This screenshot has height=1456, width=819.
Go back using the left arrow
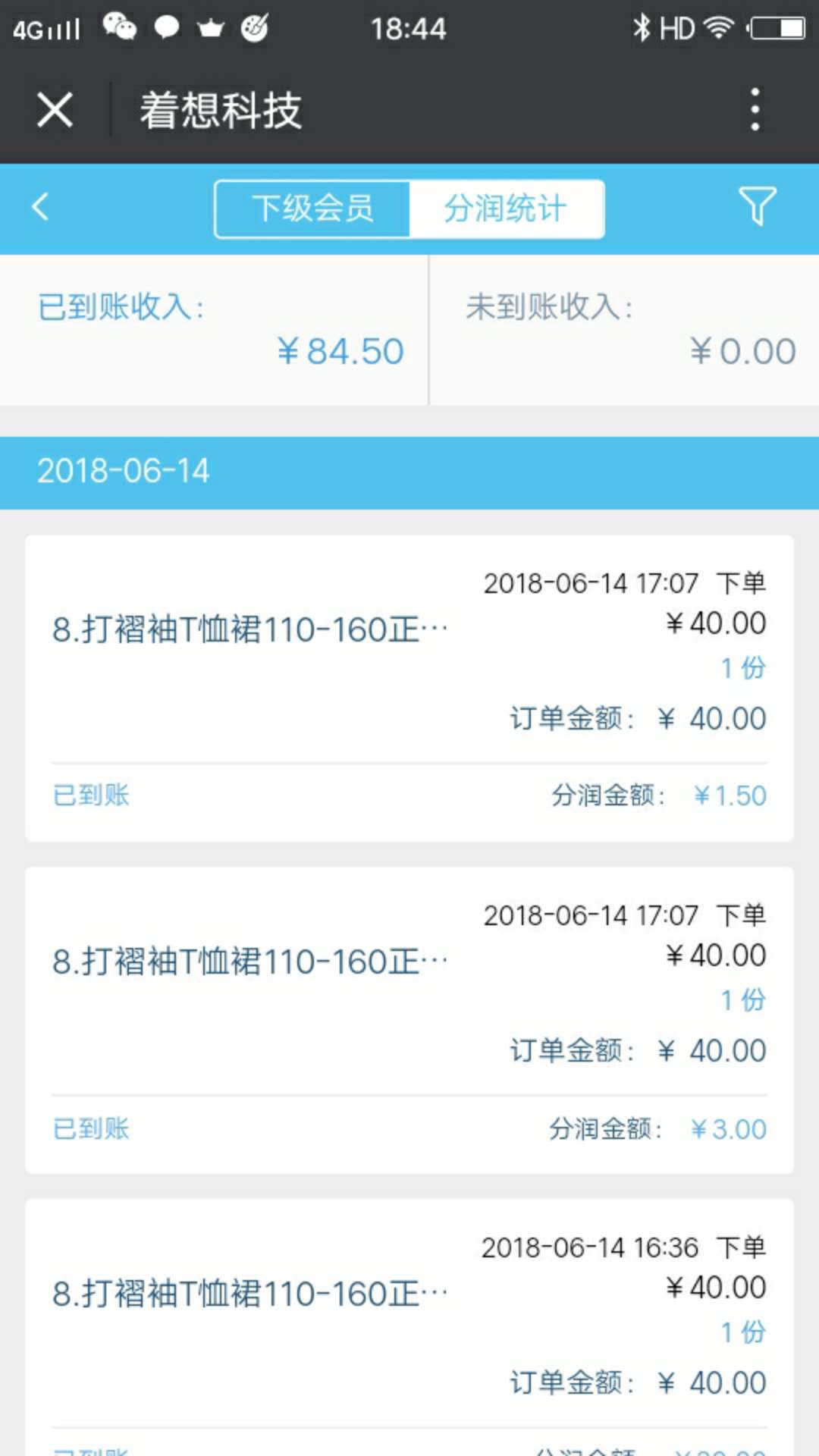tap(40, 207)
